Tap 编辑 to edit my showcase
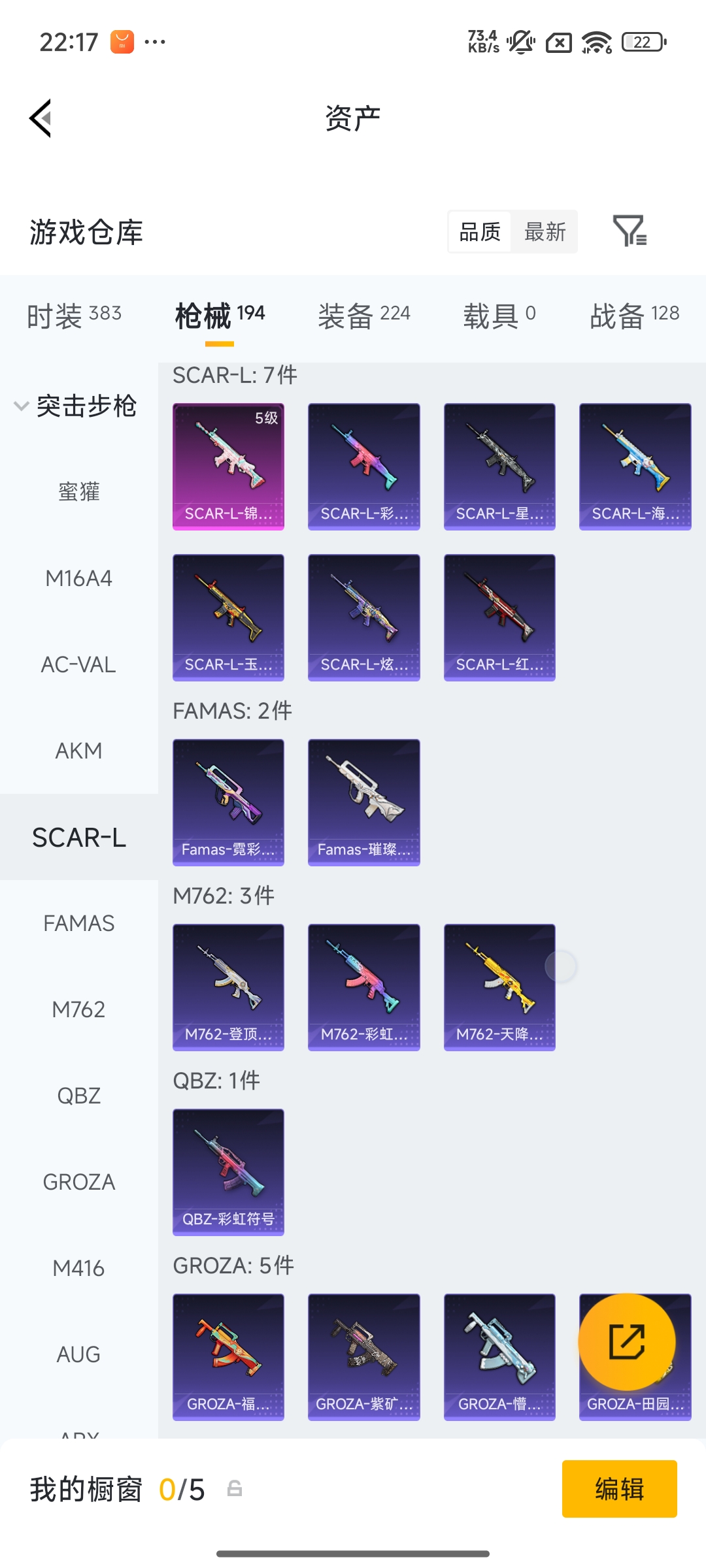This screenshot has height=1568, width=706. (x=619, y=1489)
